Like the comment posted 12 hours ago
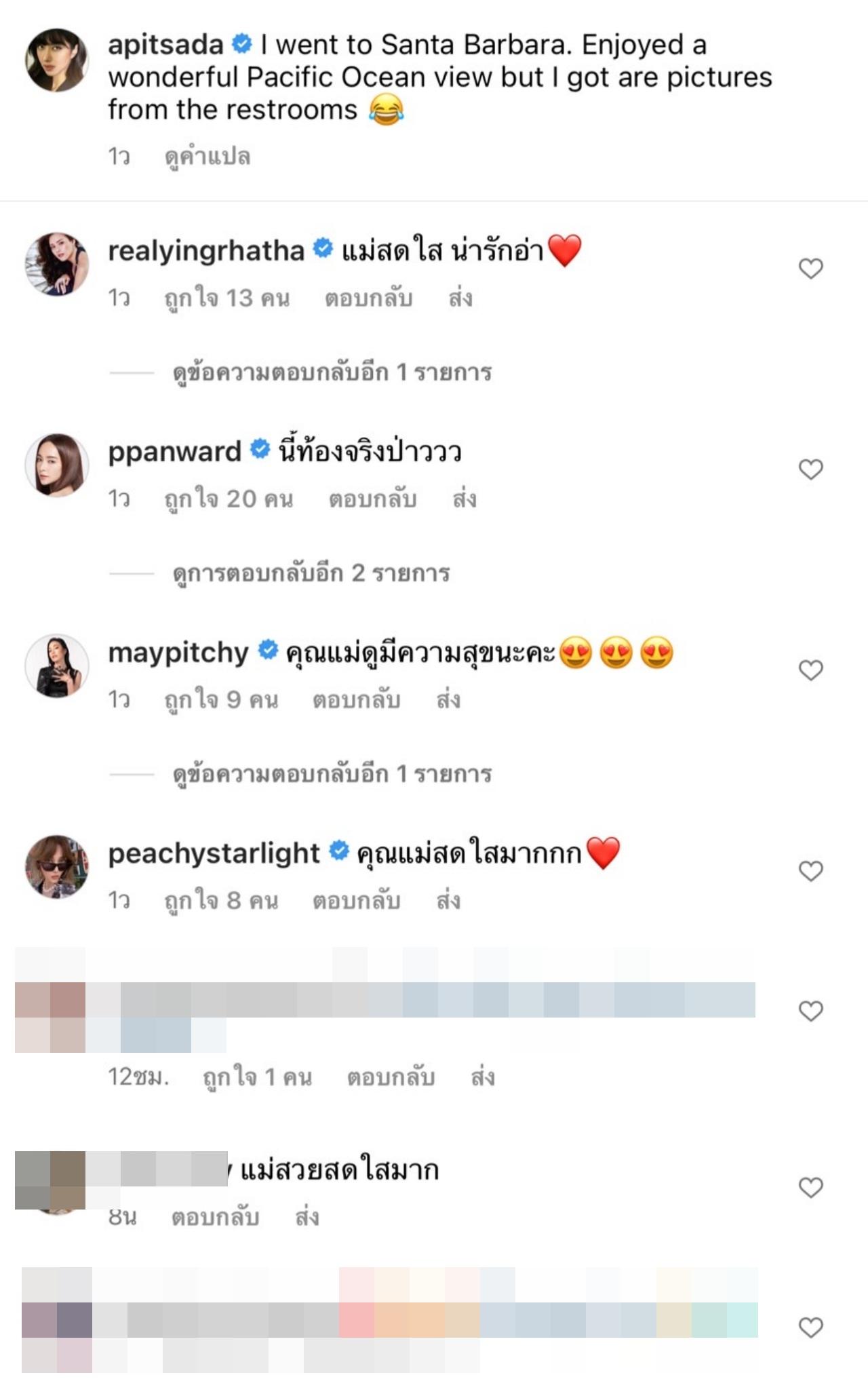868x1392 pixels. (x=810, y=1011)
